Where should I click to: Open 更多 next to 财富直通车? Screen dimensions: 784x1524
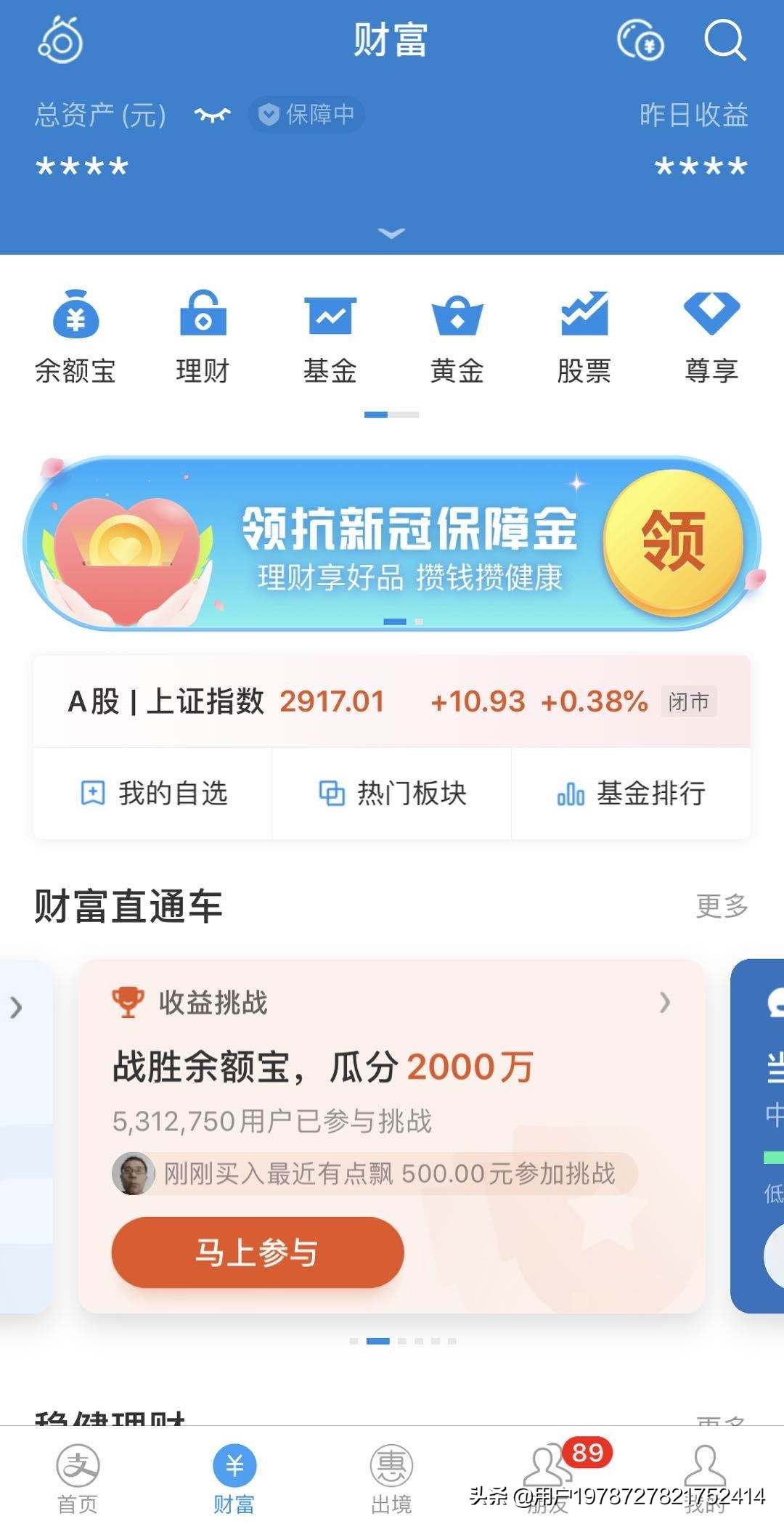724,904
